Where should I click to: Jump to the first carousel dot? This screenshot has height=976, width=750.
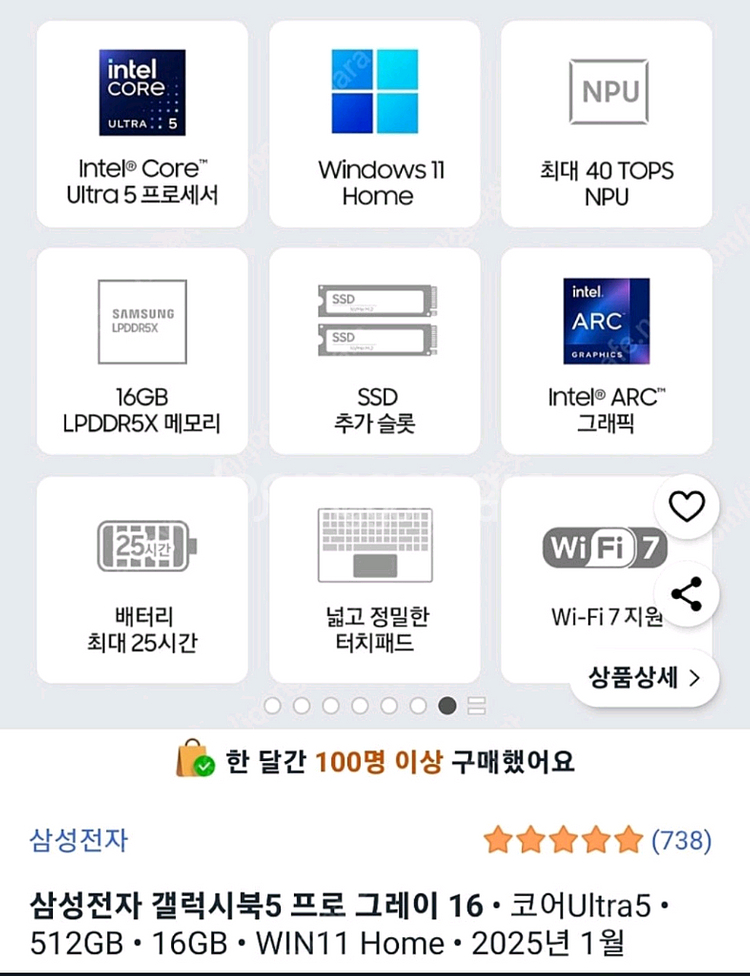(x=273, y=706)
